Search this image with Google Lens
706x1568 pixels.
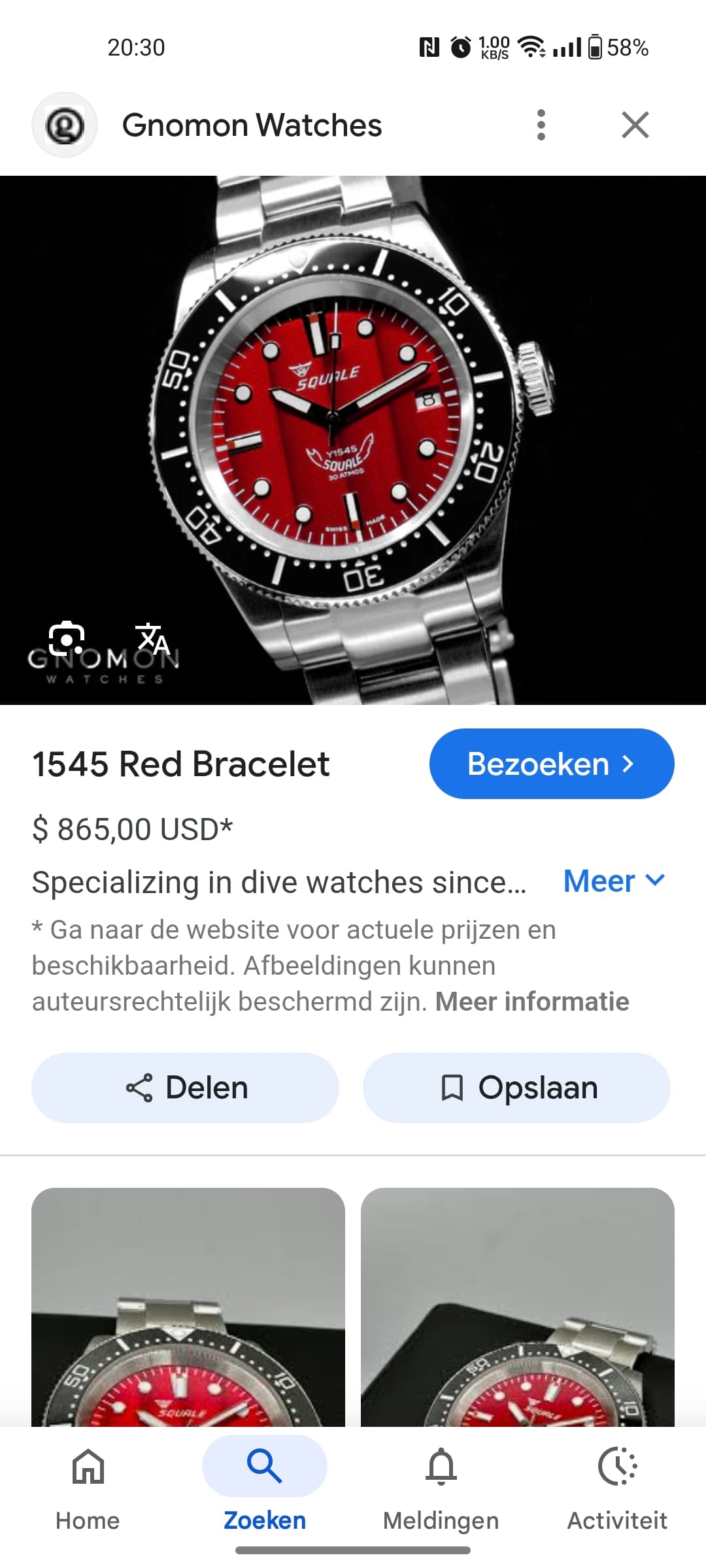67,638
